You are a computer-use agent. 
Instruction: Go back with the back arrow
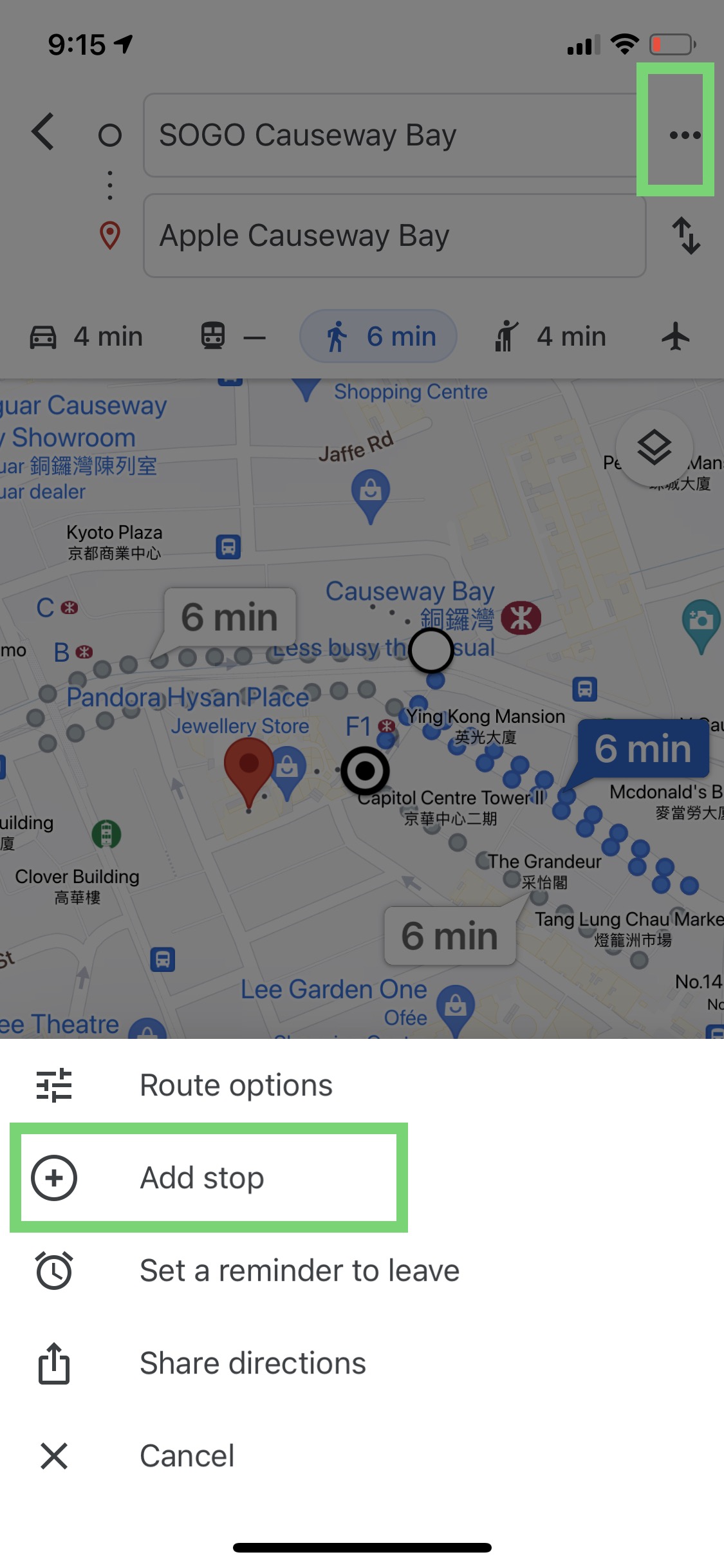coord(44,133)
